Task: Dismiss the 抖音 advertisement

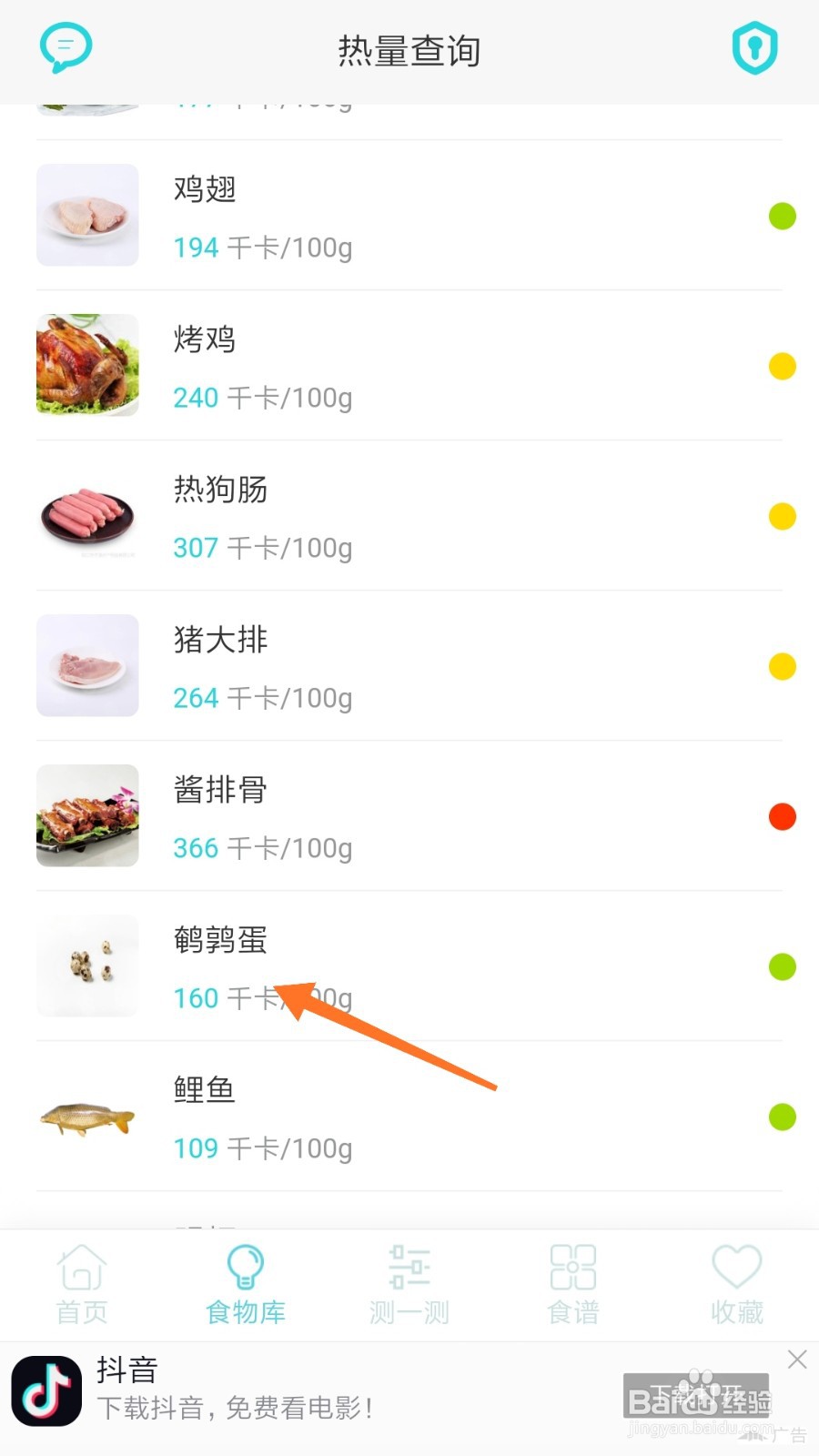Action: coord(797,1360)
